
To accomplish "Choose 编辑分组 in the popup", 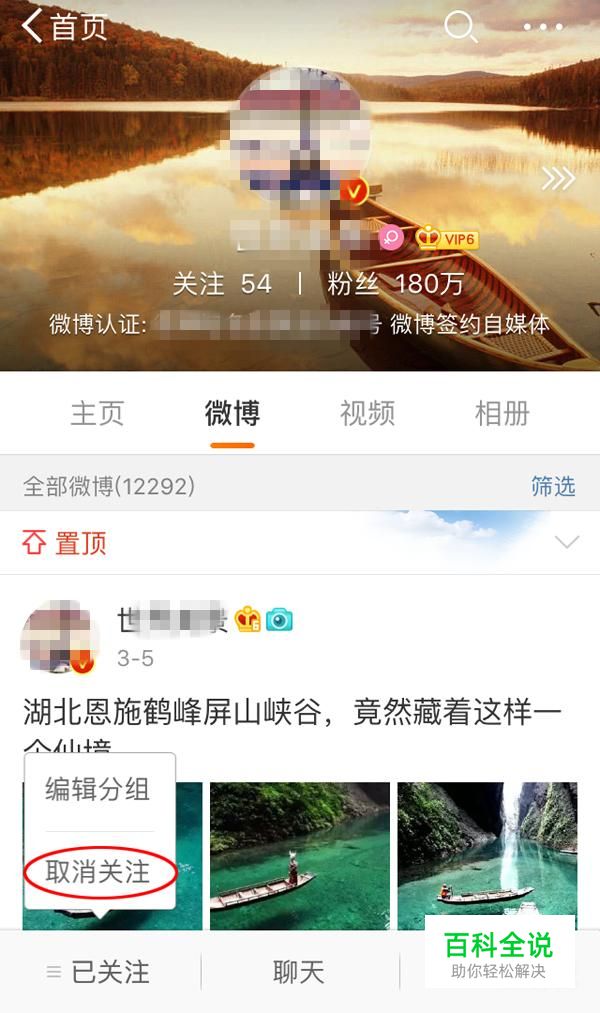I will coord(98,789).
